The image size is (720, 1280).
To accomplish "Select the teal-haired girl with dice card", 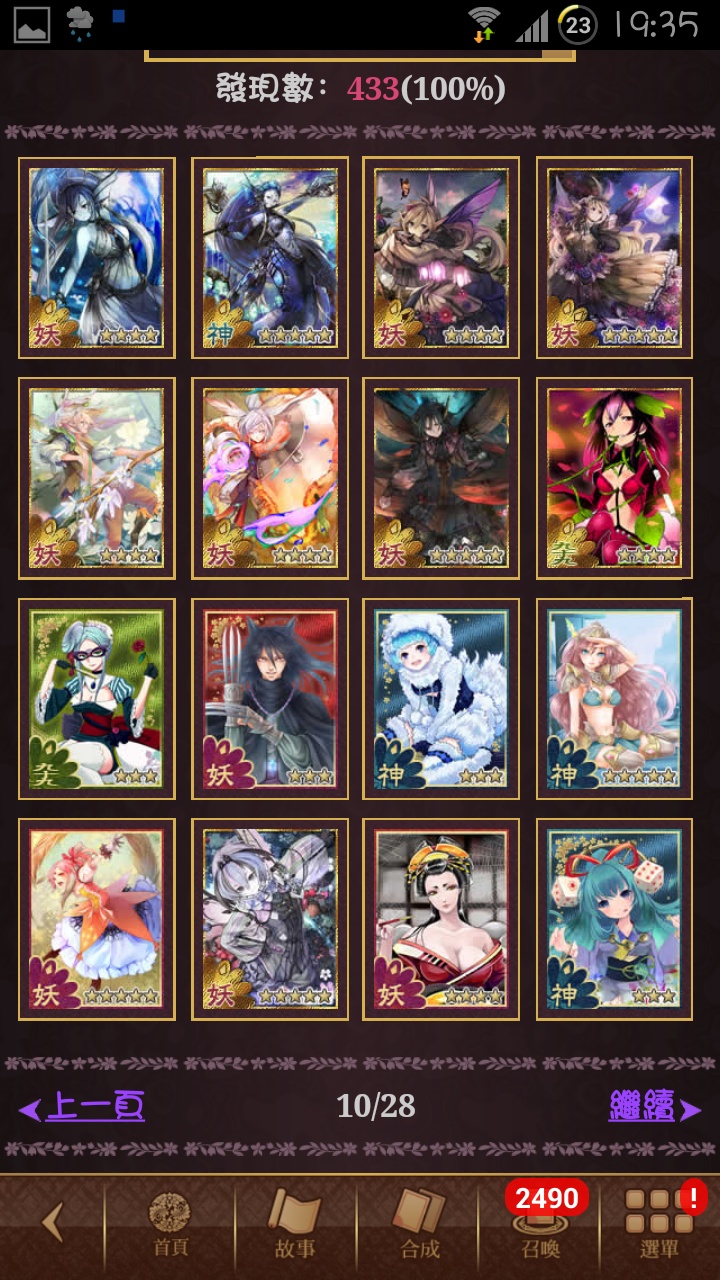I will 615,919.
